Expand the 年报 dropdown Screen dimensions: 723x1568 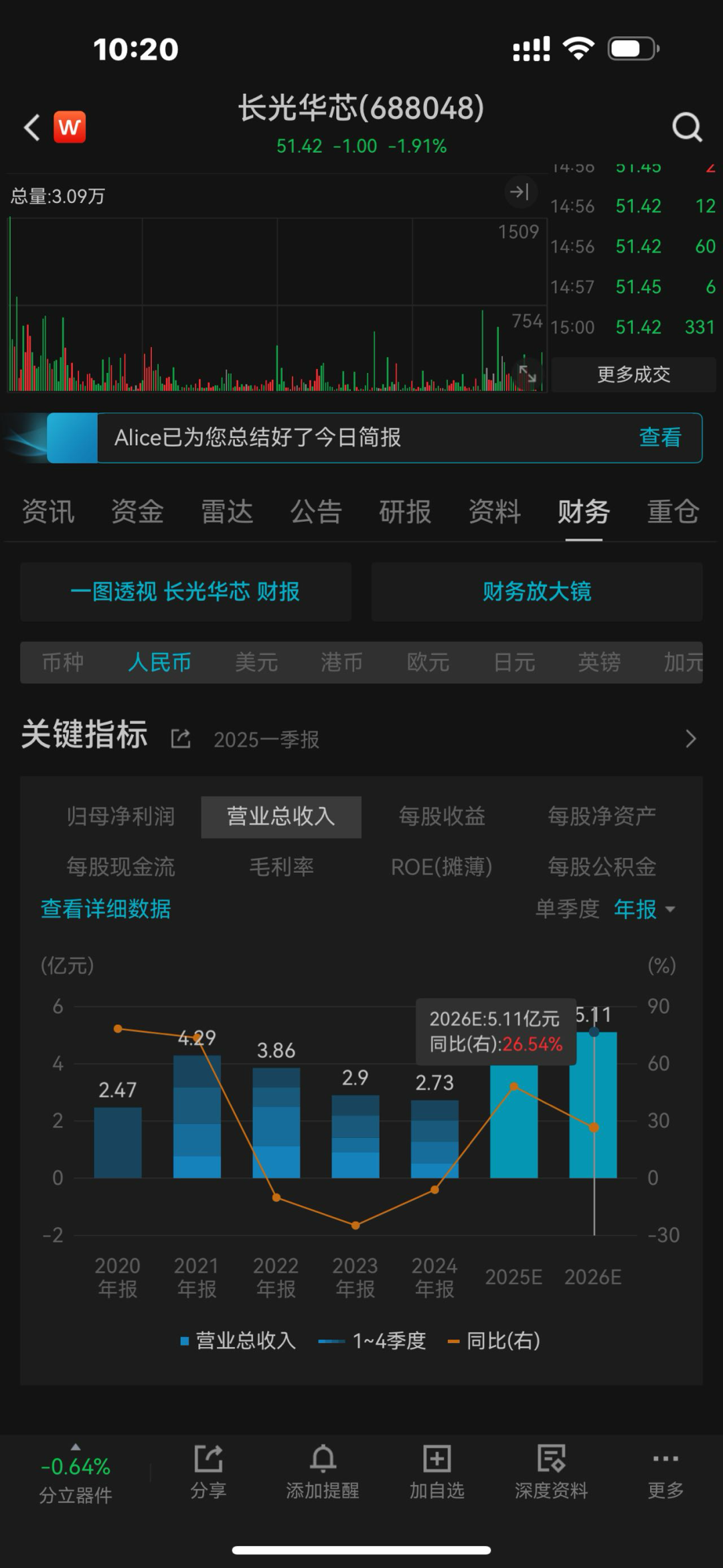645,909
